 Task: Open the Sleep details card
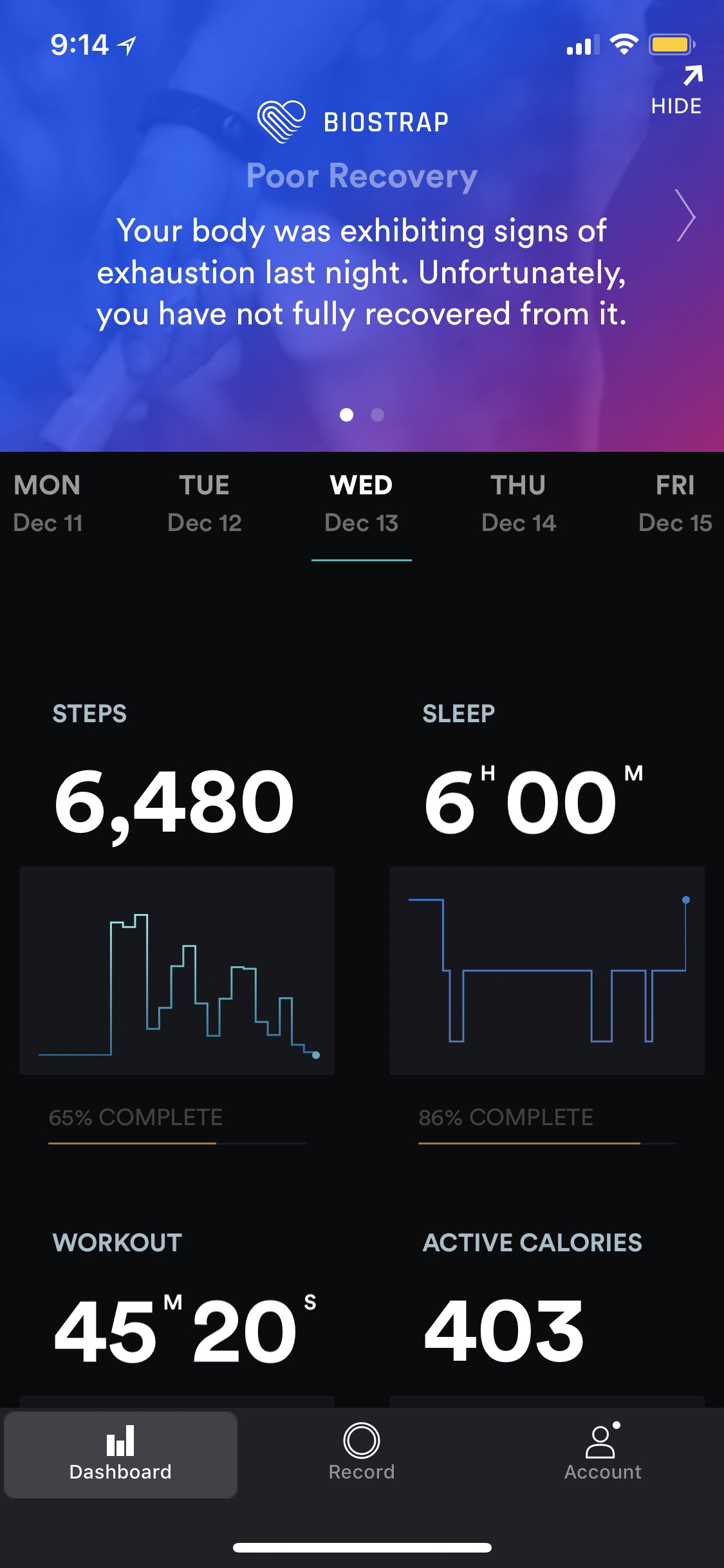tap(546, 970)
